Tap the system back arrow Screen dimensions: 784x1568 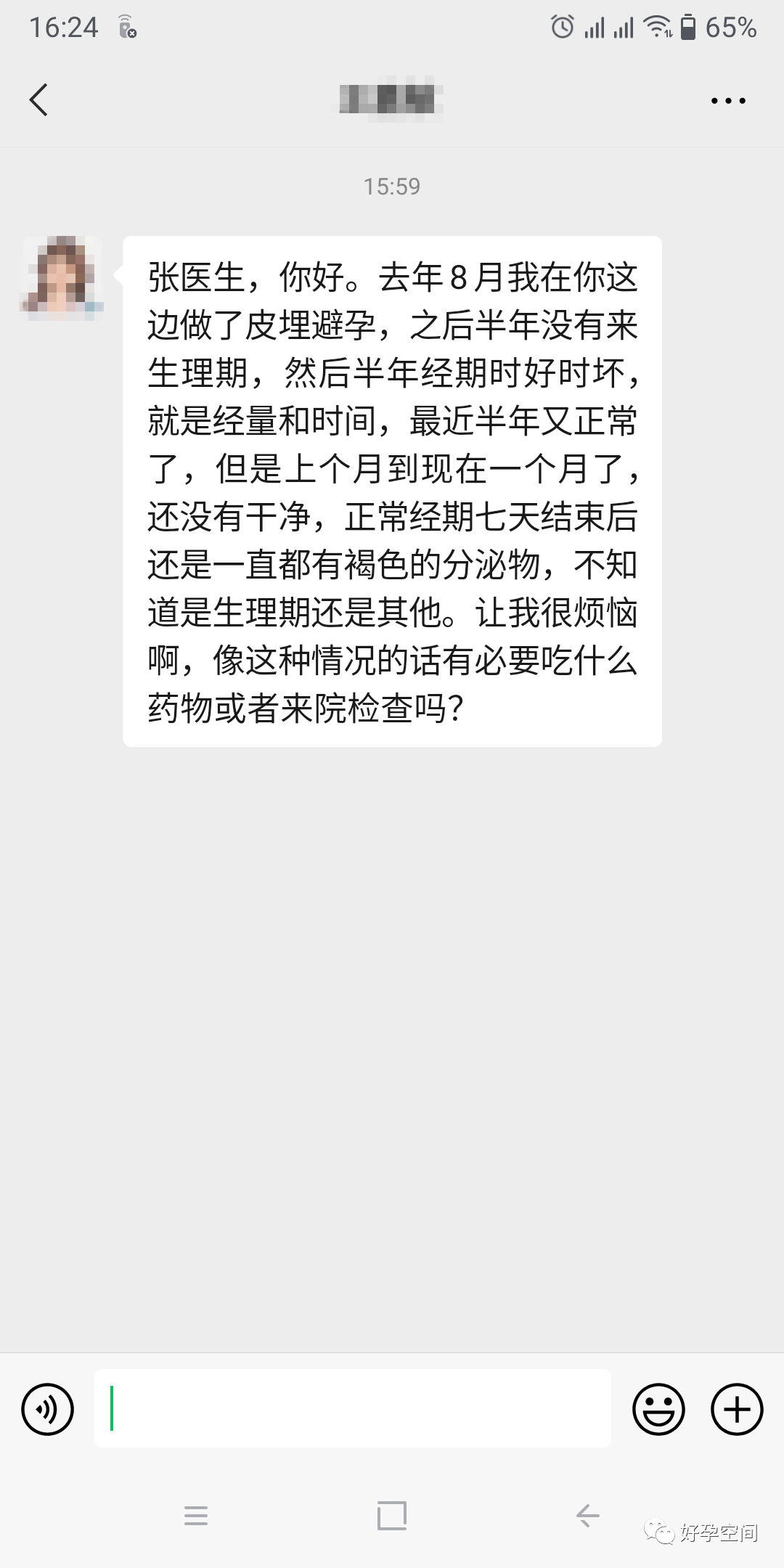[587, 1516]
